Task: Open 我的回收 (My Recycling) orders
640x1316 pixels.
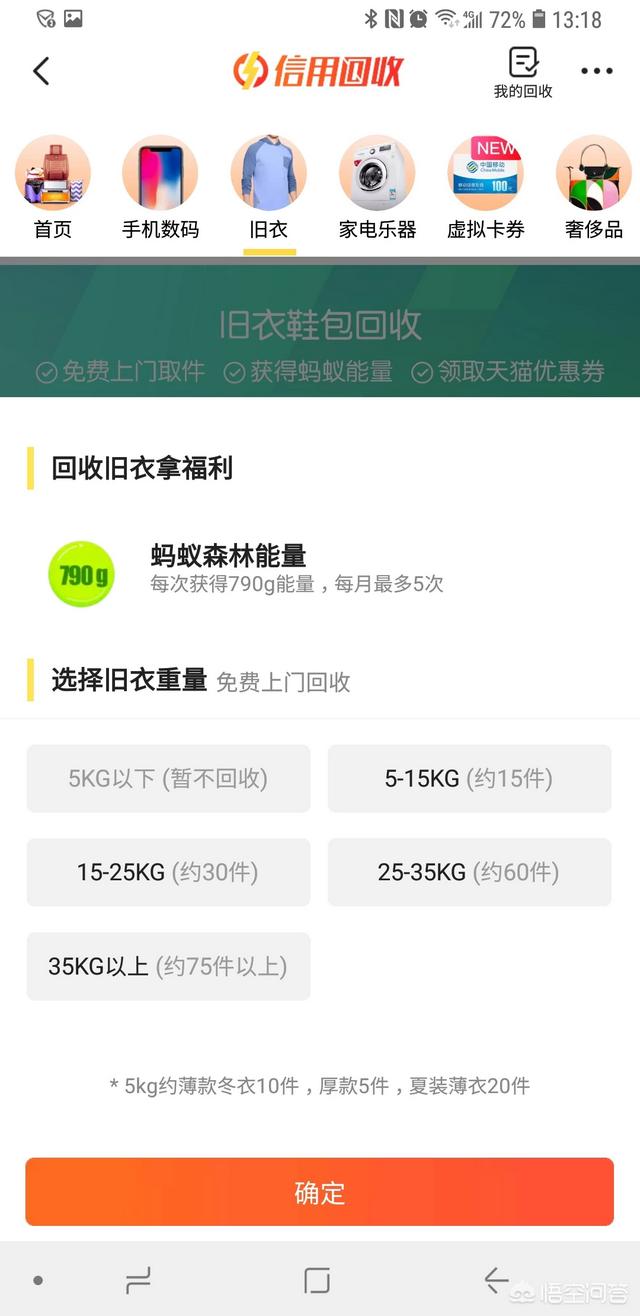Action: tap(523, 72)
